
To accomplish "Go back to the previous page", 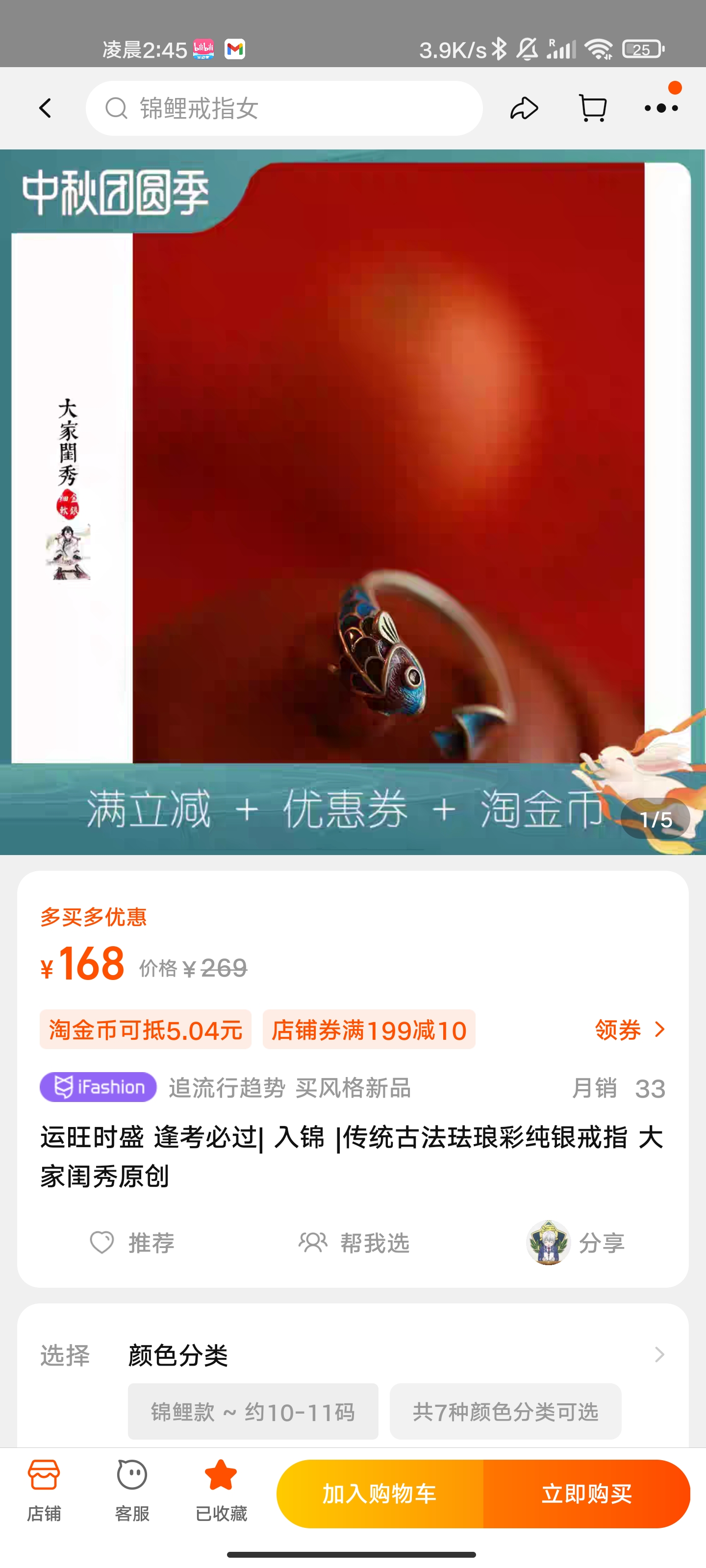I will tap(45, 108).
